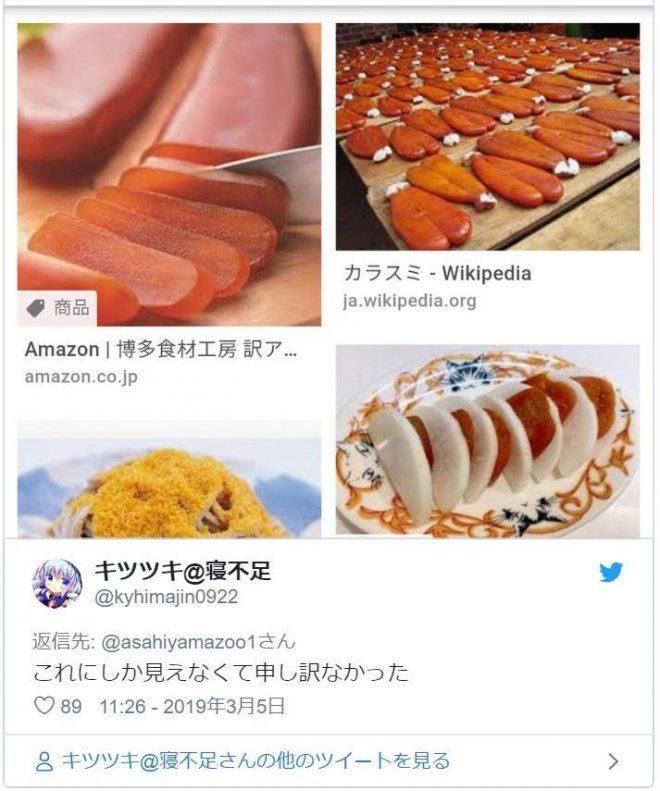The height and width of the screenshot is (791, 660).
Task: Like this tweet with the heart icon
Action: (x=45, y=706)
